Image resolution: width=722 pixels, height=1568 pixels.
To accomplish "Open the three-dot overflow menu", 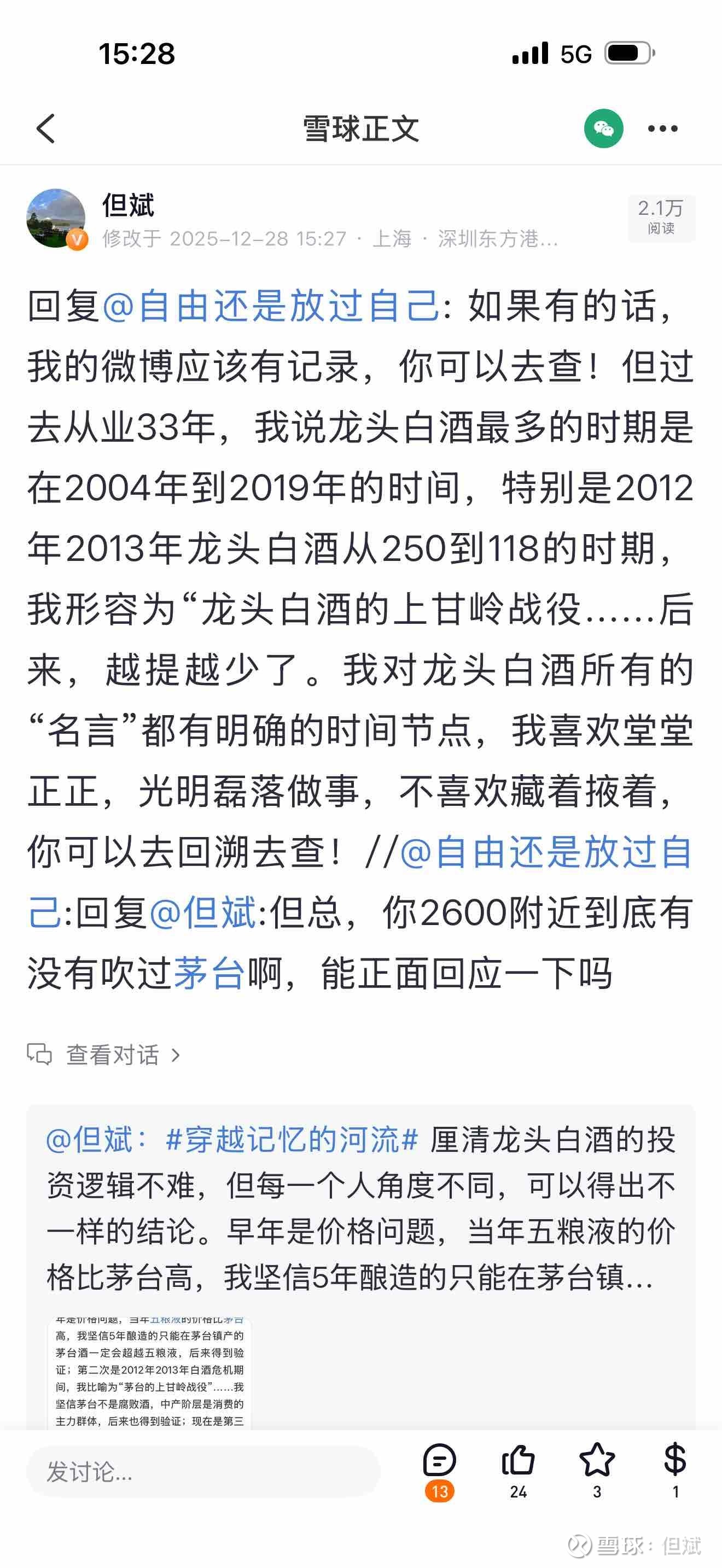I will (662, 128).
